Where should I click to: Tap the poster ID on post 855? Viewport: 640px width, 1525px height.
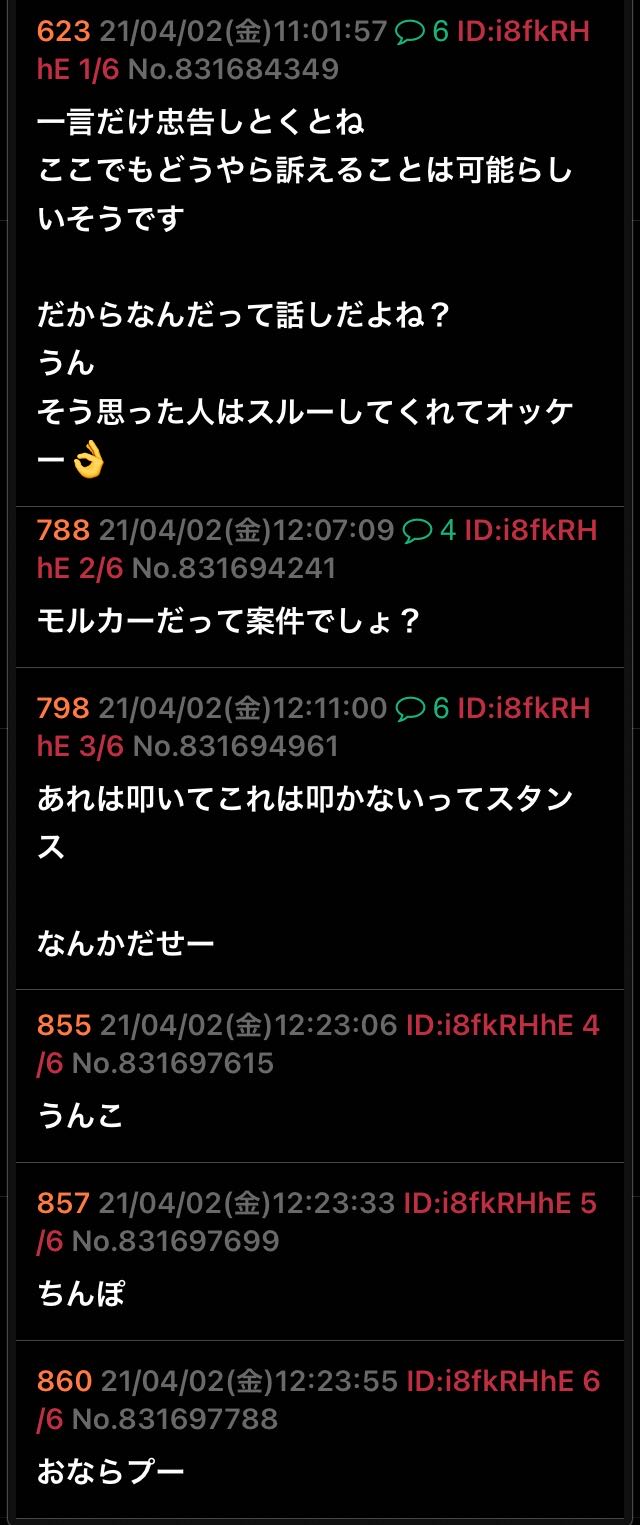tap(490, 1025)
